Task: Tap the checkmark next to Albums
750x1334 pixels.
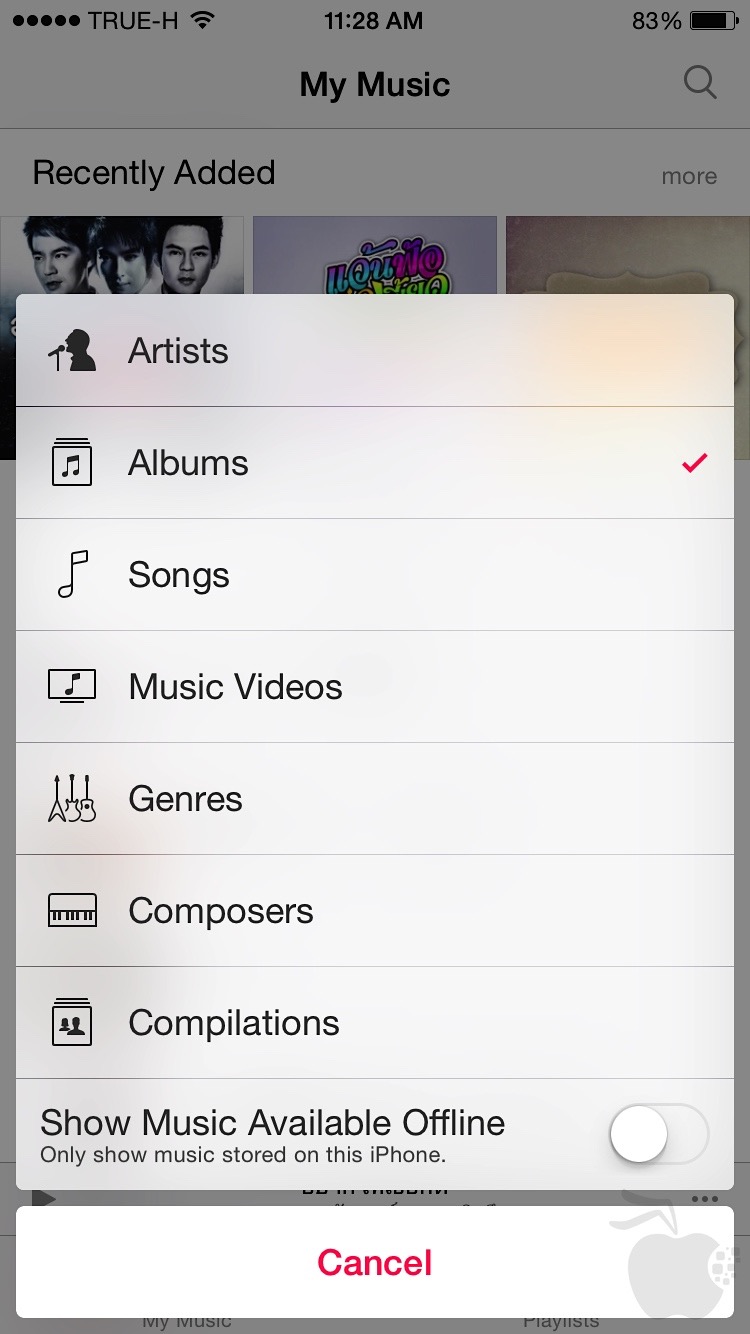Action: (692, 462)
